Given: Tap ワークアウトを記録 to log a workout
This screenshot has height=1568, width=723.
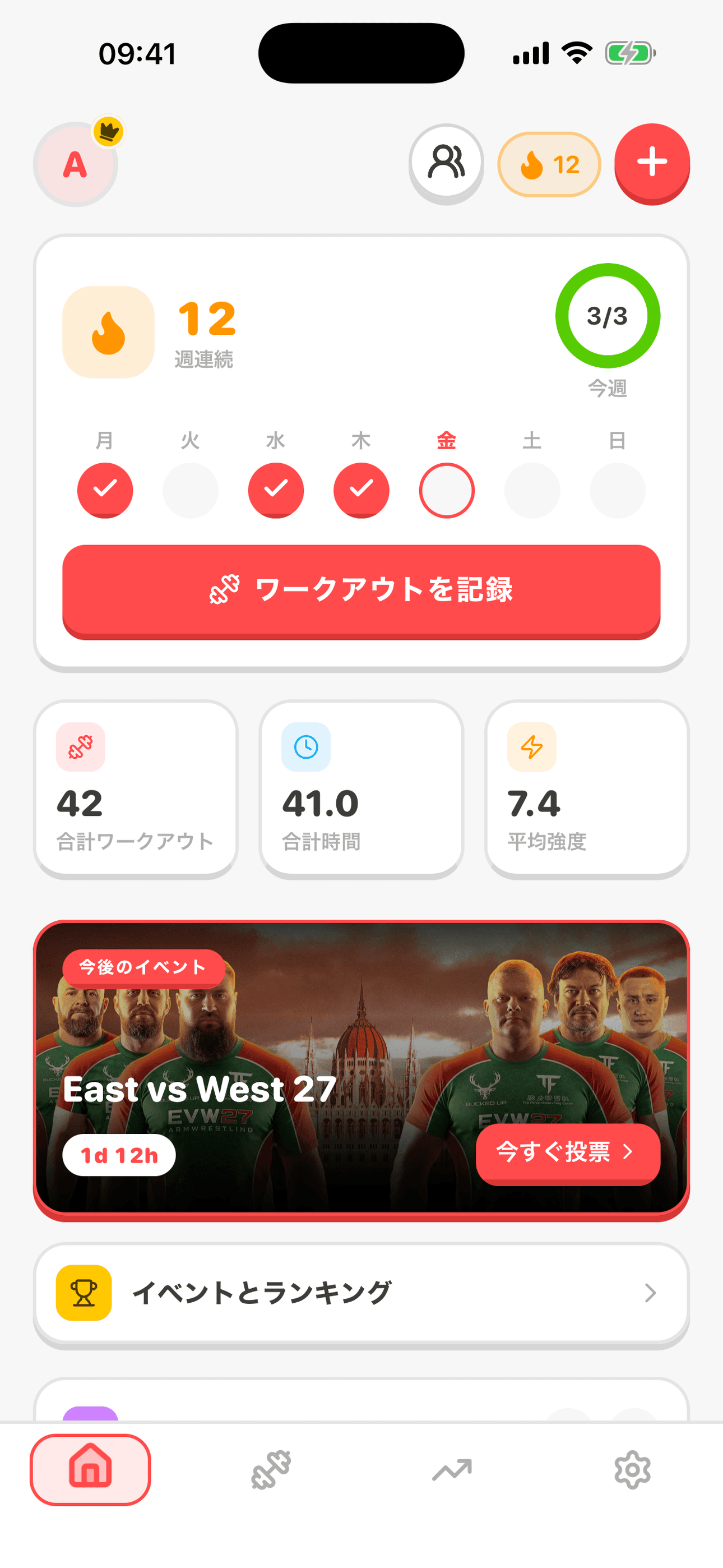Looking at the screenshot, I should (x=361, y=591).
